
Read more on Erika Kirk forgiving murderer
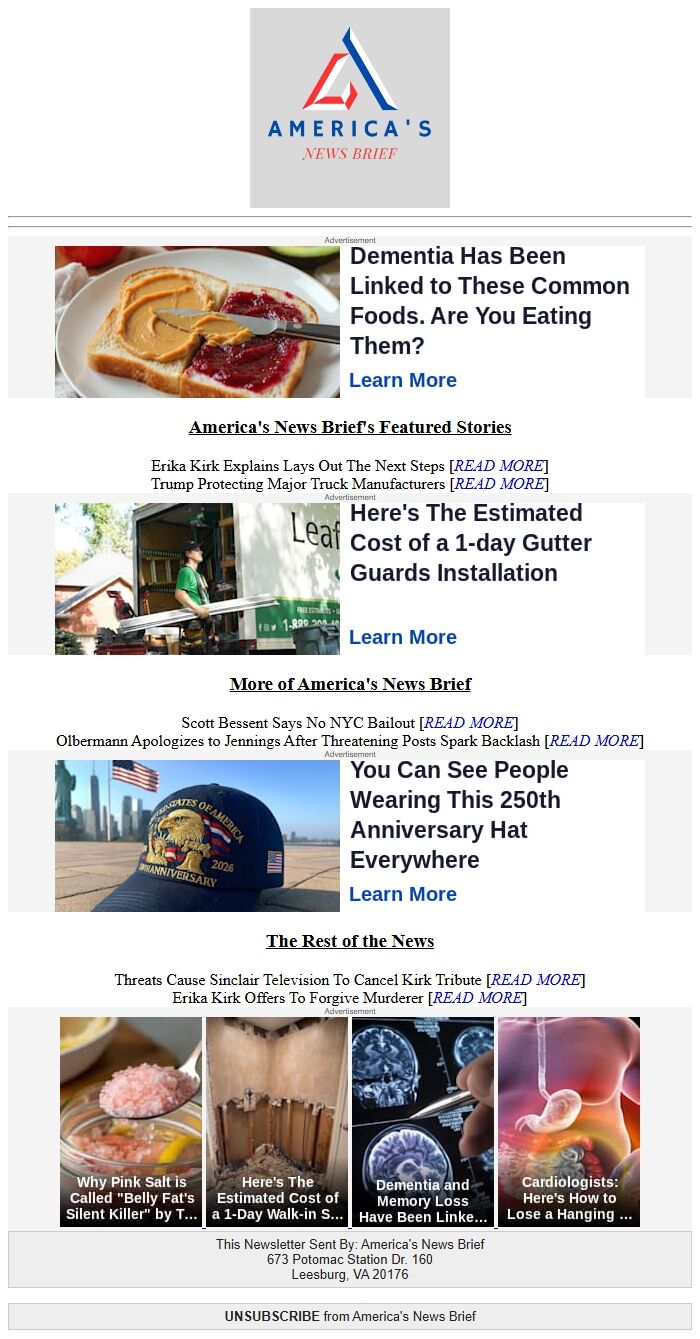(477, 998)
